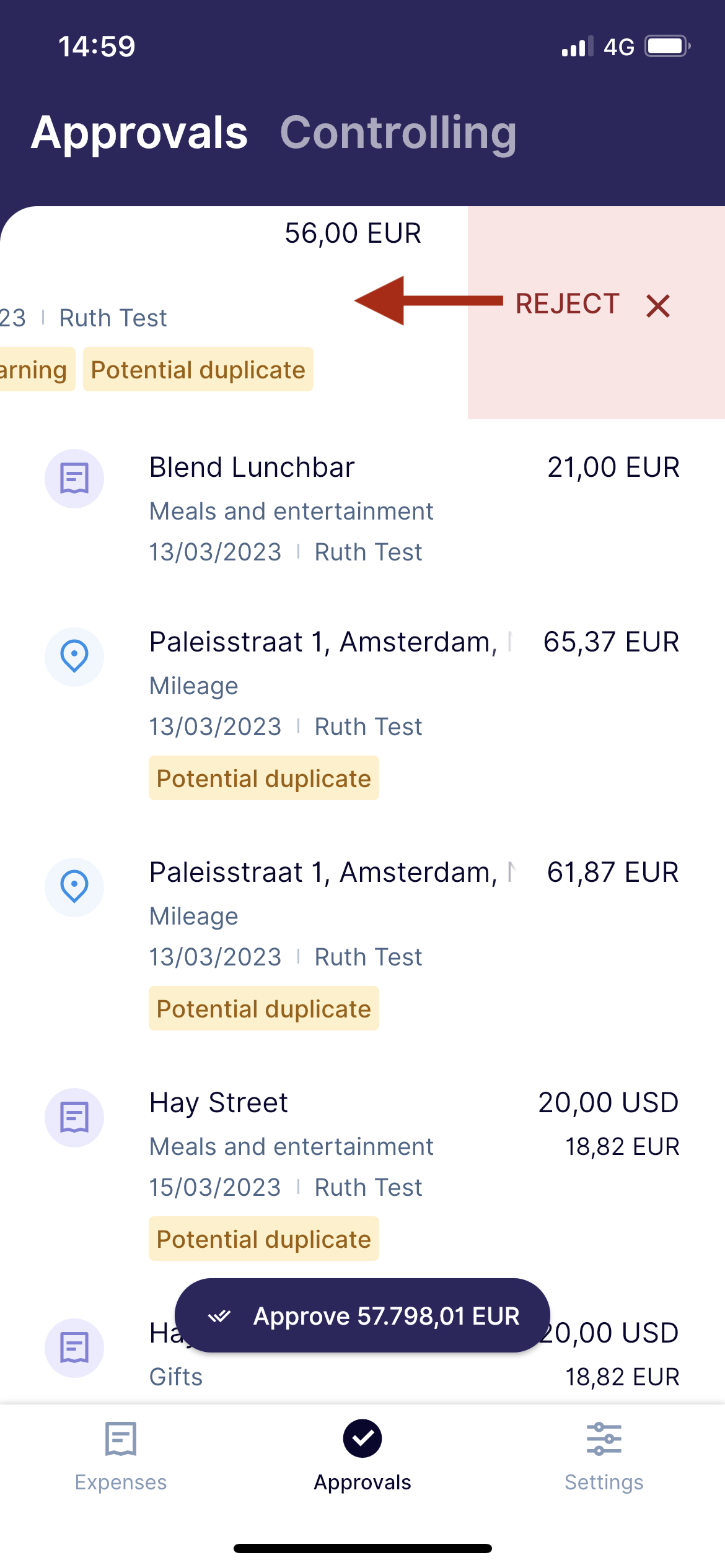Reject the swiped 56,00 EUR expense
Viewport: 725px width, 1568px height.
click(596, 313)
